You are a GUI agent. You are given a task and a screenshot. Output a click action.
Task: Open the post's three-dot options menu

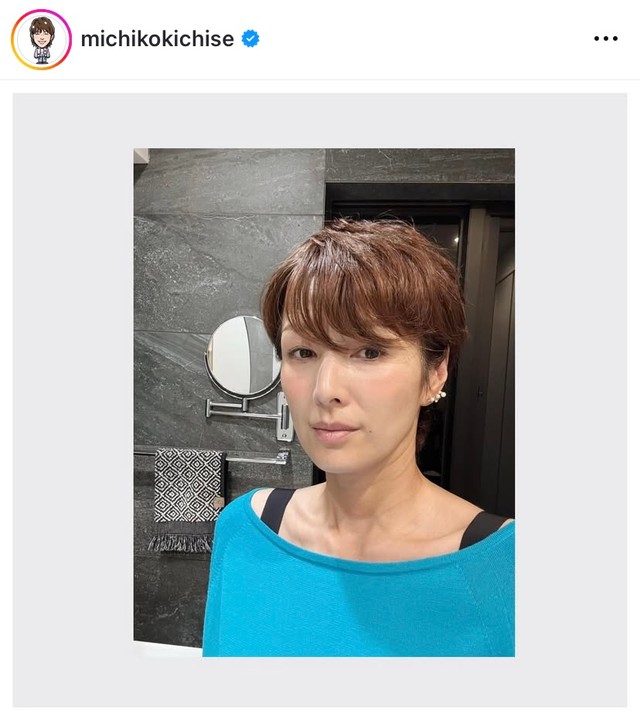pyautogui.click(x=606, y=39)
